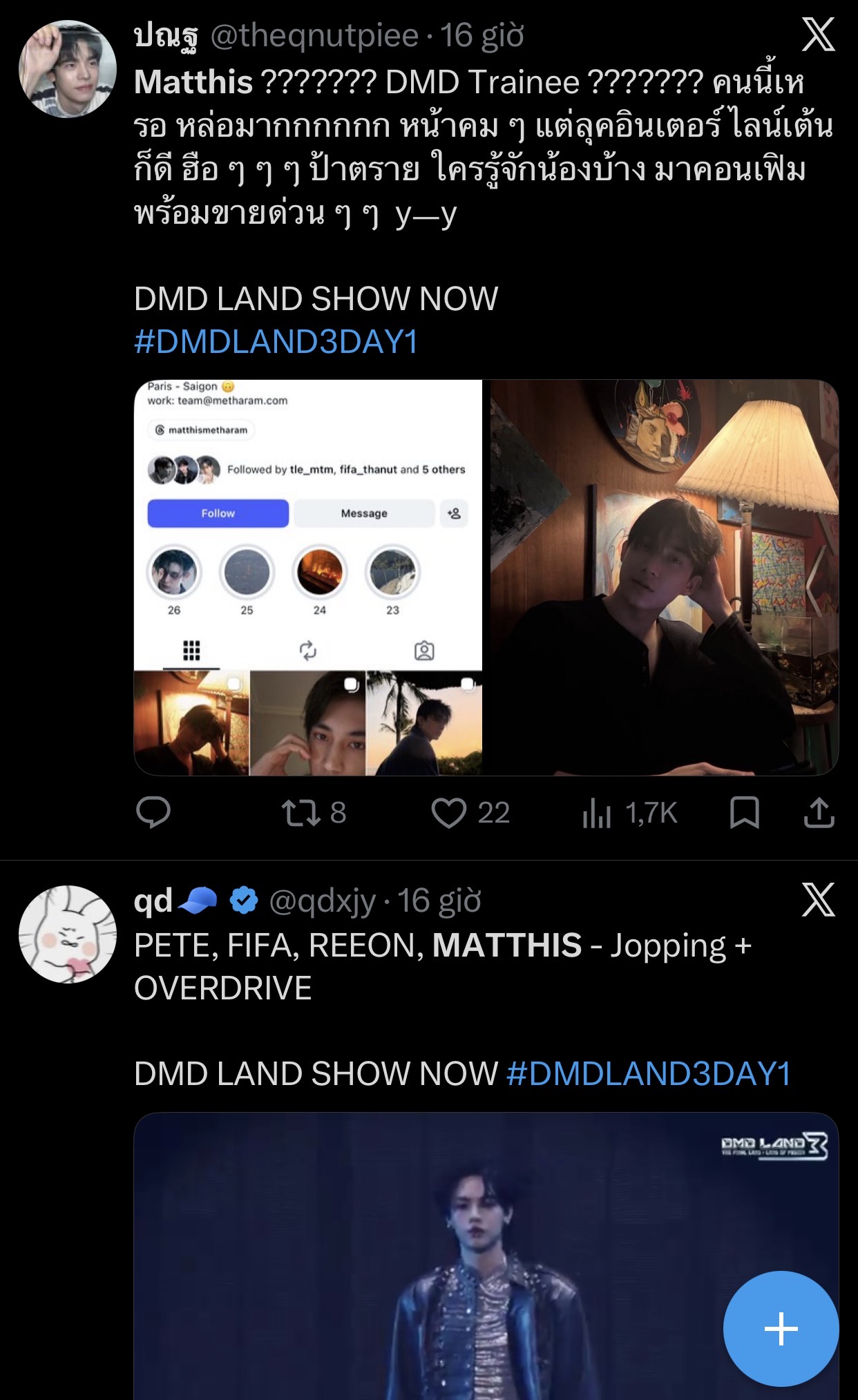Screen dimensions: 858x1400
Task: Open #DMDLAND3DAY1 hashtag in theqnutpiee's post
Action: click(x=276, y=342)
